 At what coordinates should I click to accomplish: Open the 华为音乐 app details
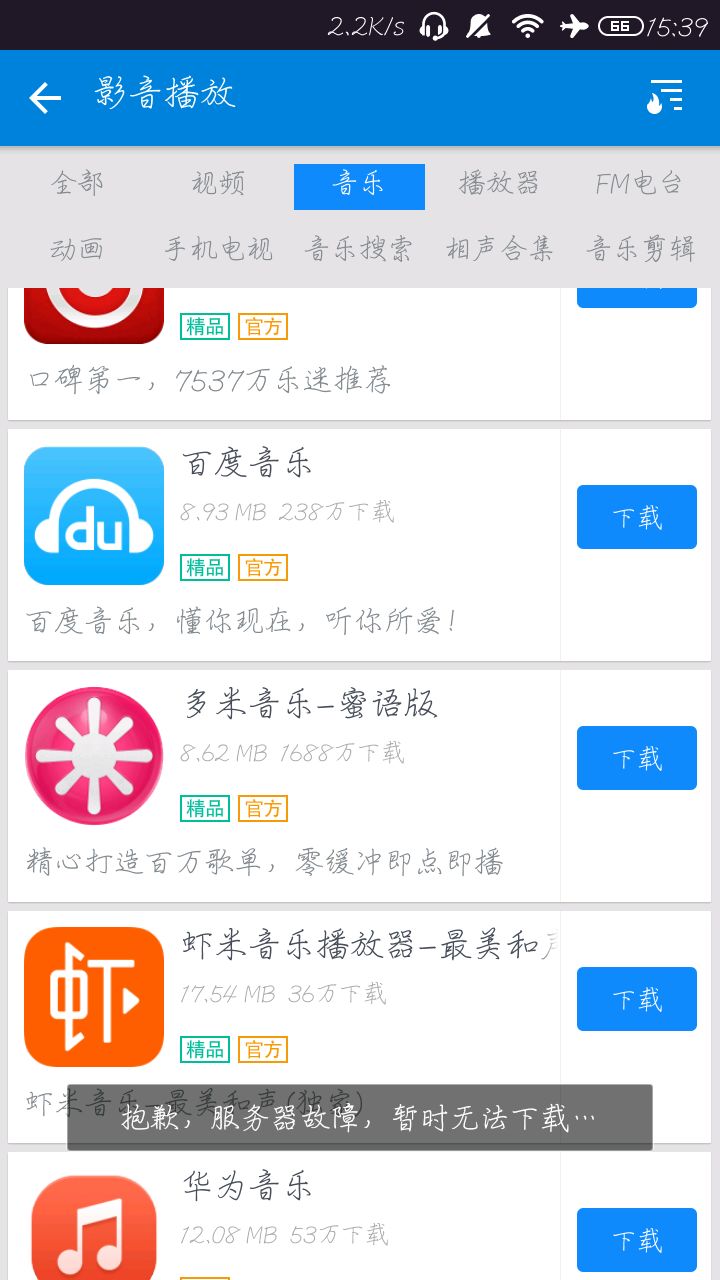284,1216
